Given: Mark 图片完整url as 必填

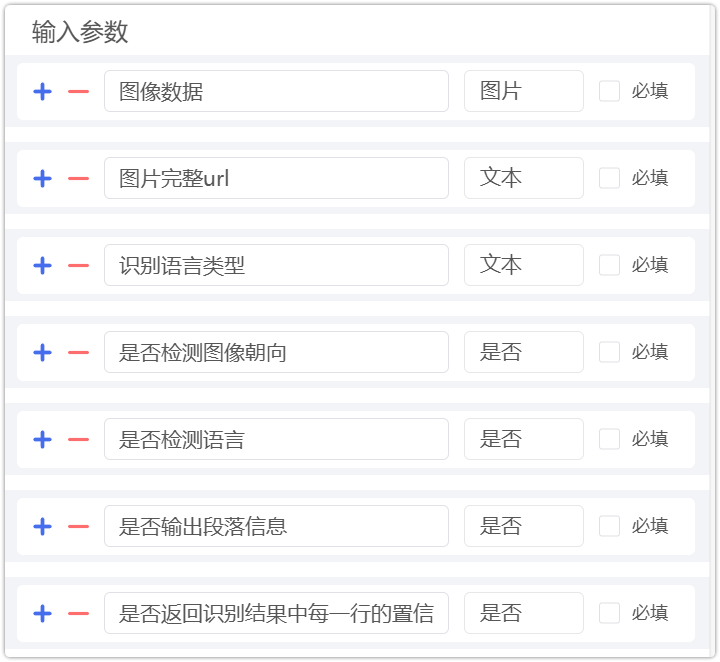Looking at the screenshot, I should coord(609,179).
